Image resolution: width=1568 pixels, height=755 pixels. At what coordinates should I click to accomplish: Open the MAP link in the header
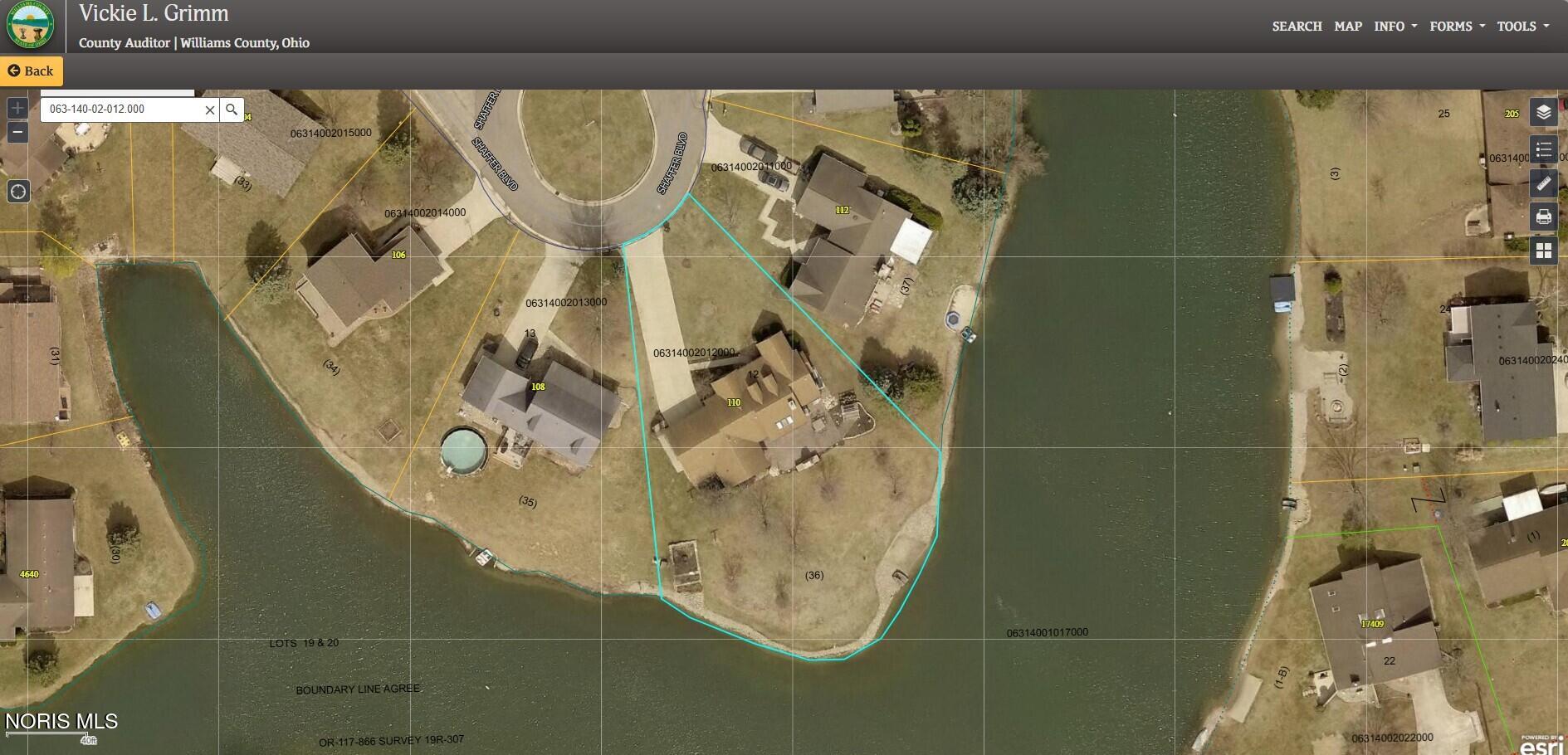[x=1347, y=27]
